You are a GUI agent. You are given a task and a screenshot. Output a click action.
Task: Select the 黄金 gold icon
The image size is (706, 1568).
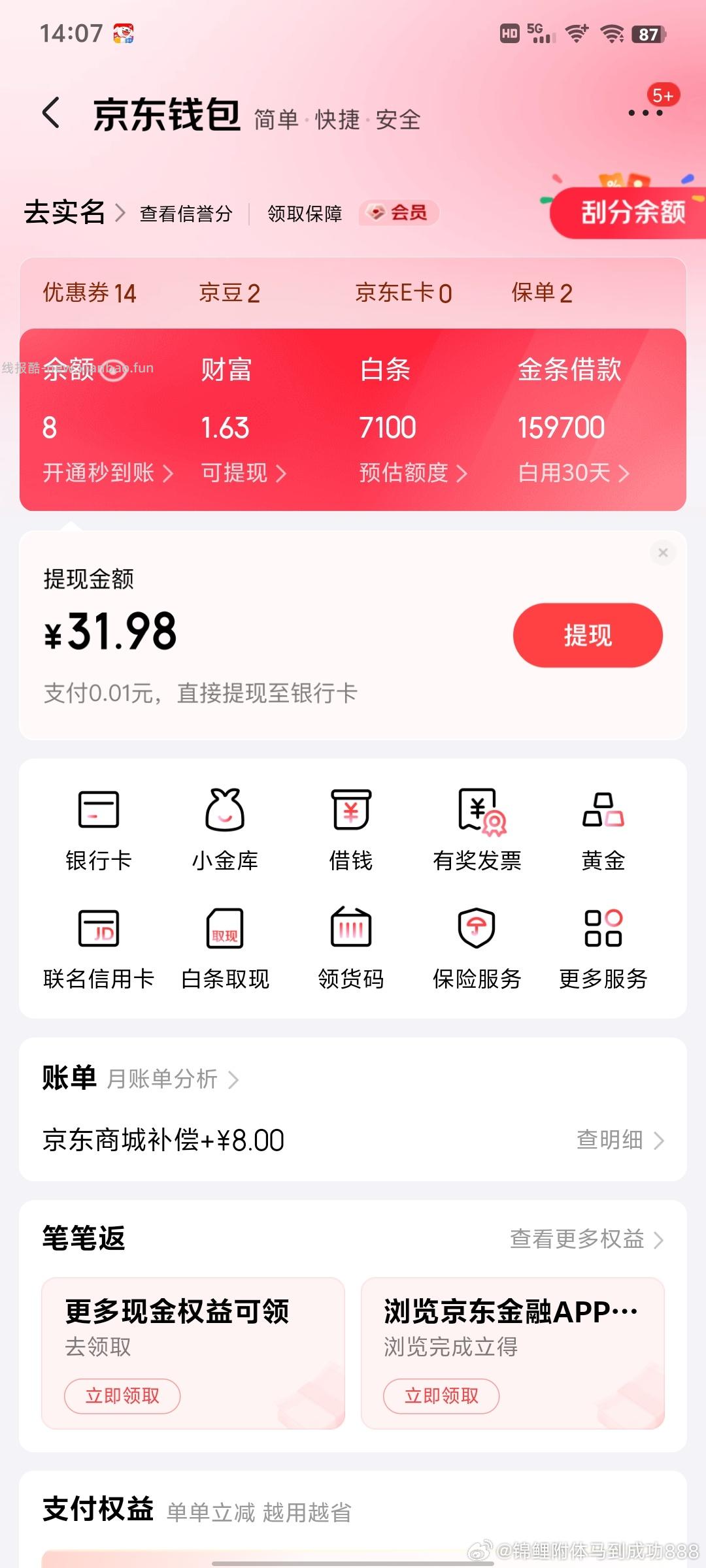602,826
